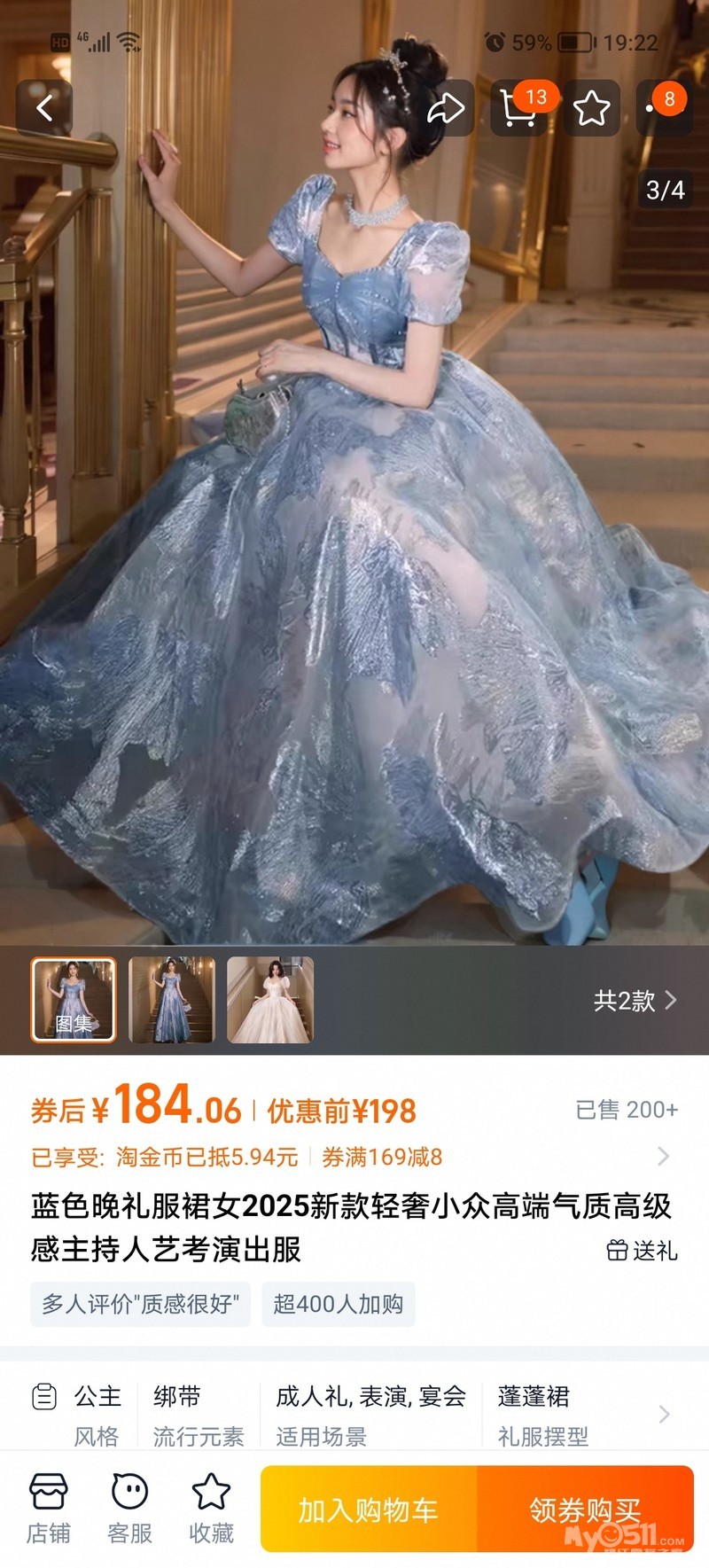Viewport: 709px width, 1568px height.
Task: Expand the coupon discount details row
Action: 663,1156
